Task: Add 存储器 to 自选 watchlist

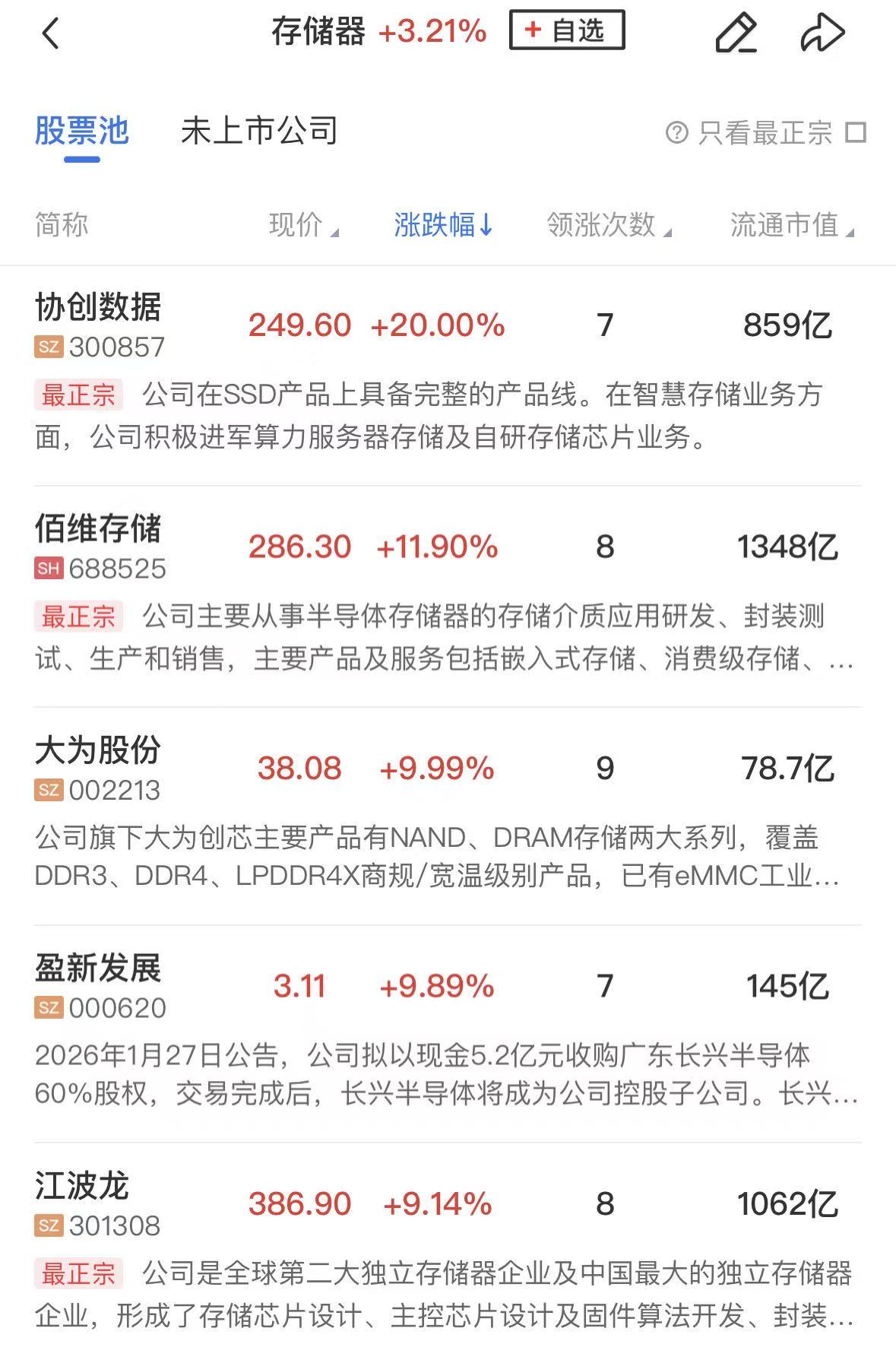Action: [567, 30]
